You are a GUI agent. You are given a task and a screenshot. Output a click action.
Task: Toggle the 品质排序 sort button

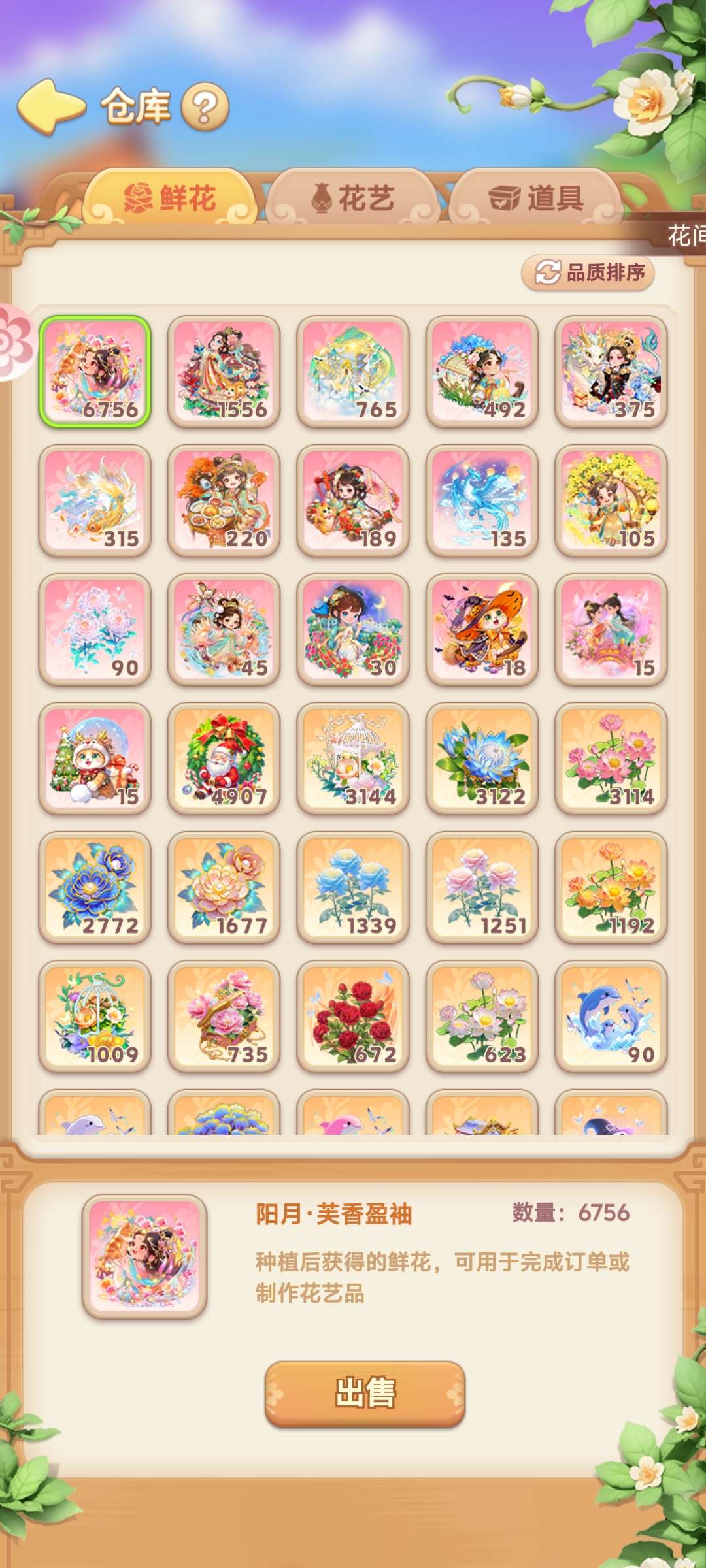point(588,272)
